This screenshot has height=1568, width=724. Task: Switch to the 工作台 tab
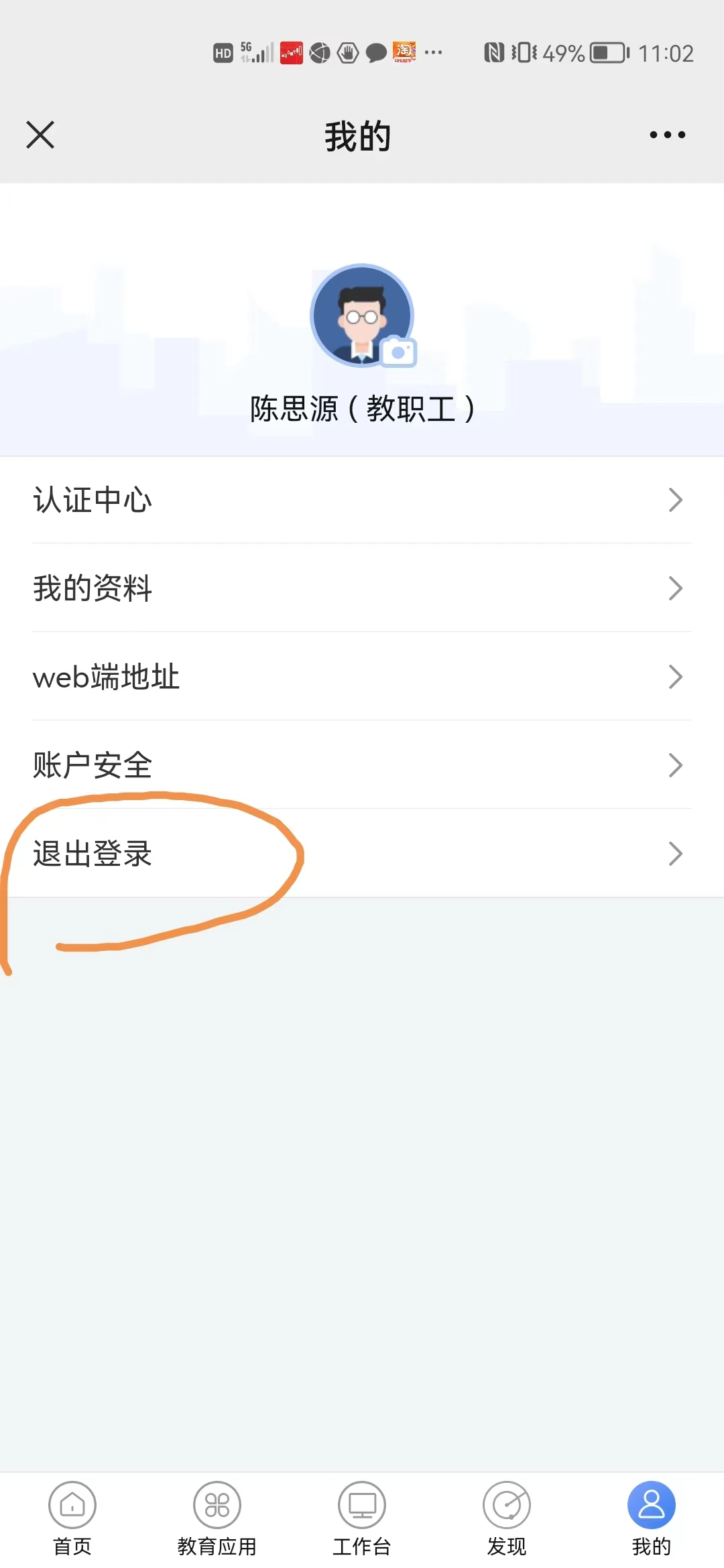coord(362,1518)
